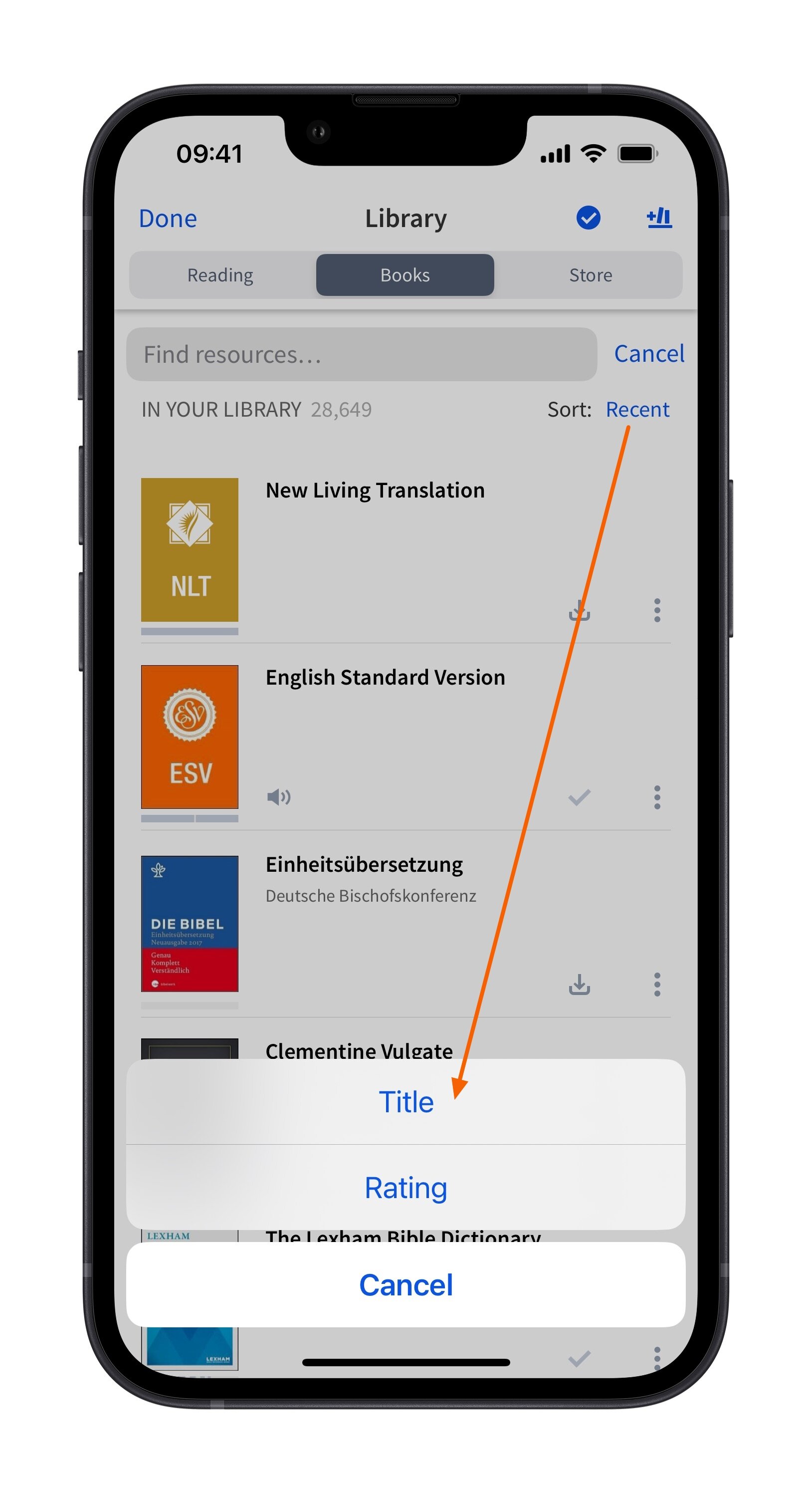The height and width of the screenshot is (1493, 812).
Task: Select the Books tab
Action: click(405, 275)
